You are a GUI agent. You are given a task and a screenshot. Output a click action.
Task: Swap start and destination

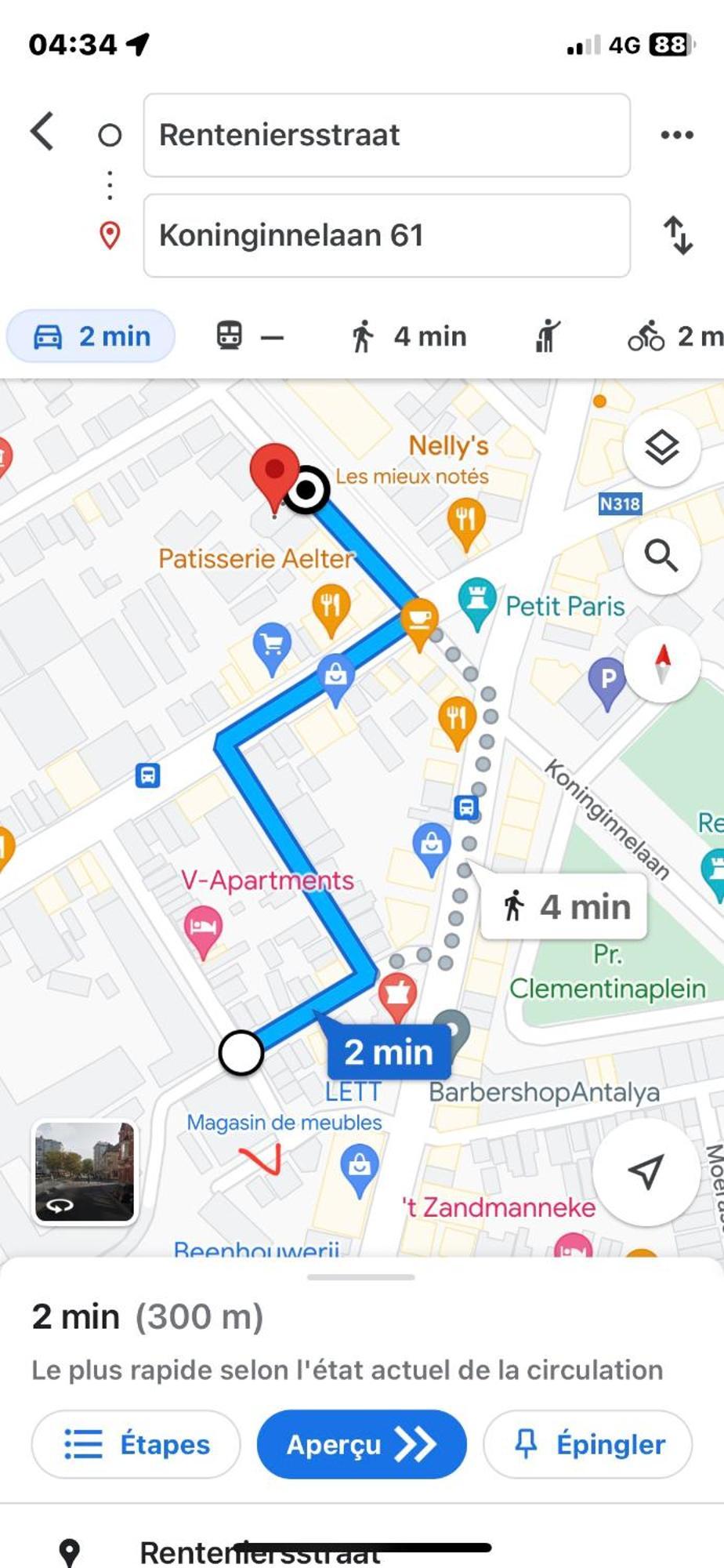point(678,235)
